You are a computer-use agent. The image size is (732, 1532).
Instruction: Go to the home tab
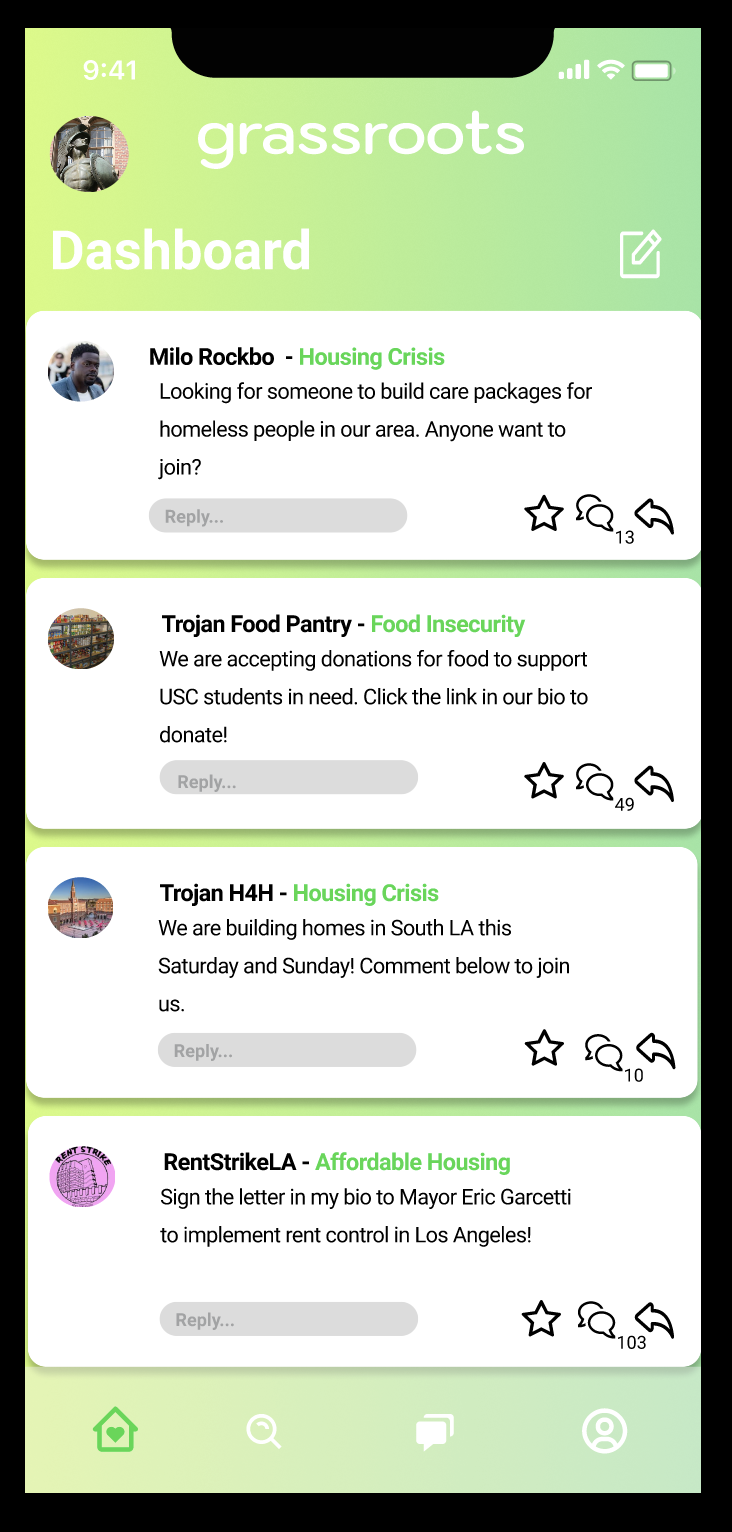click(115, 1430)
